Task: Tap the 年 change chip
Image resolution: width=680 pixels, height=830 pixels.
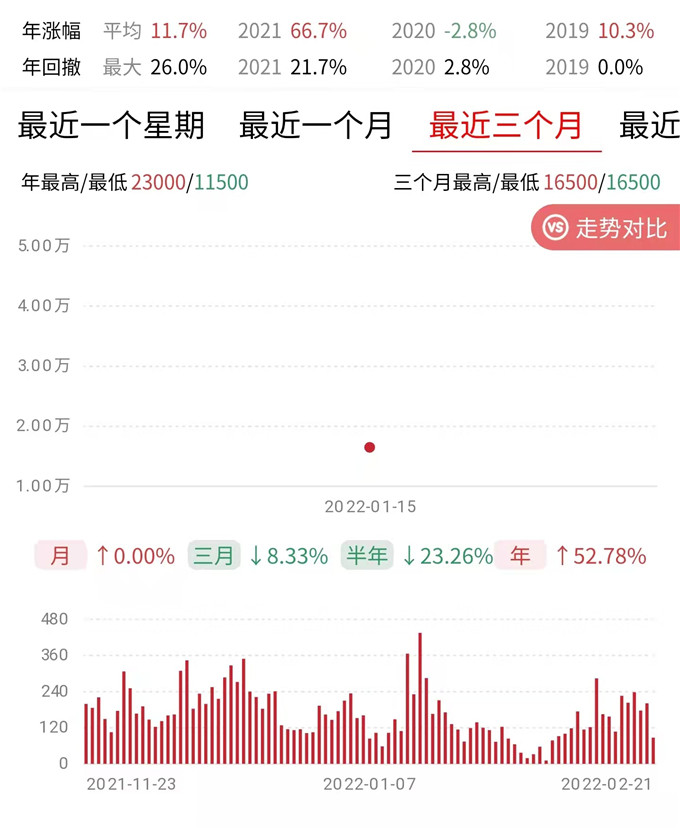Action: tap(520, 556)
